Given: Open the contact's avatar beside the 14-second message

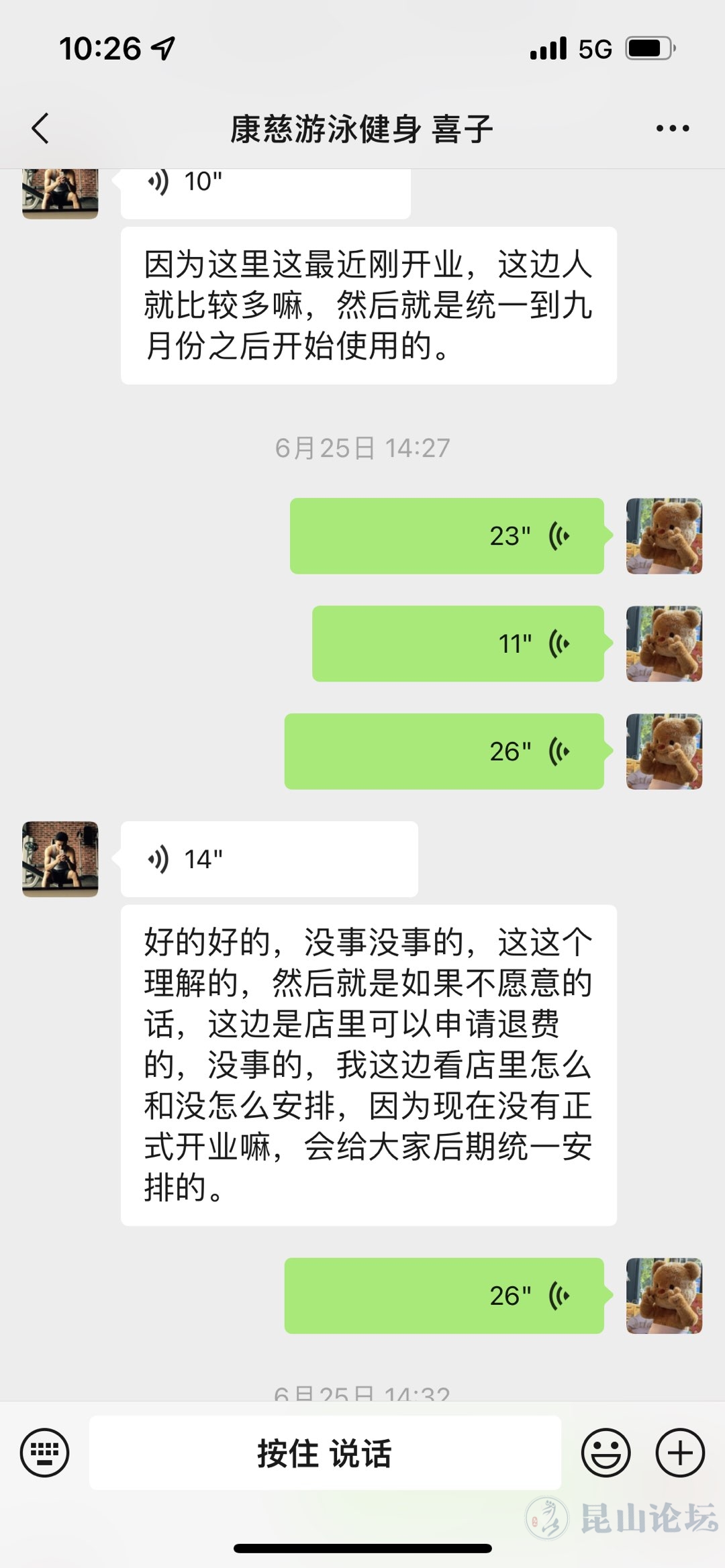Looking at the screenshot, I should tap(60, 859).
